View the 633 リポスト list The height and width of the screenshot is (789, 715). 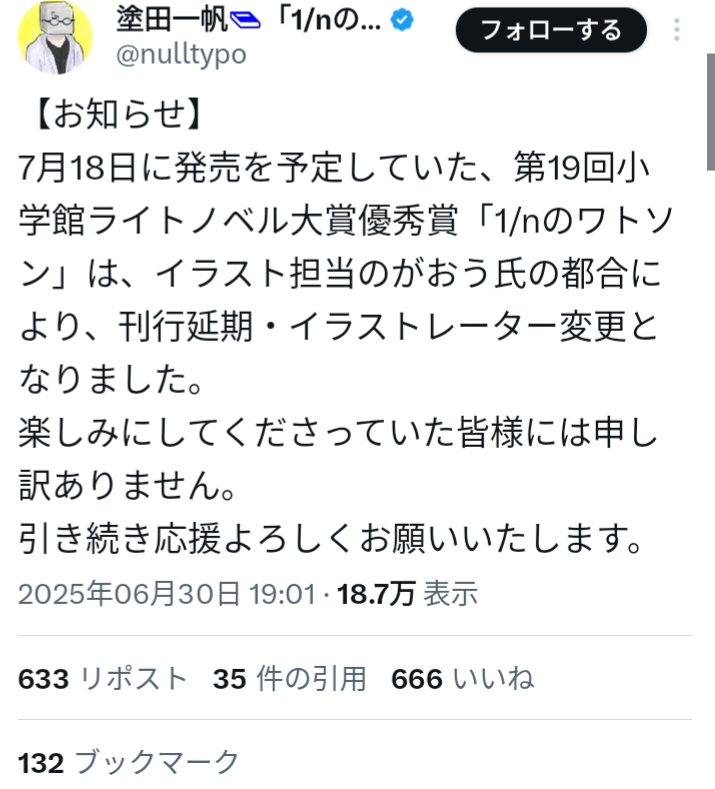103,679
